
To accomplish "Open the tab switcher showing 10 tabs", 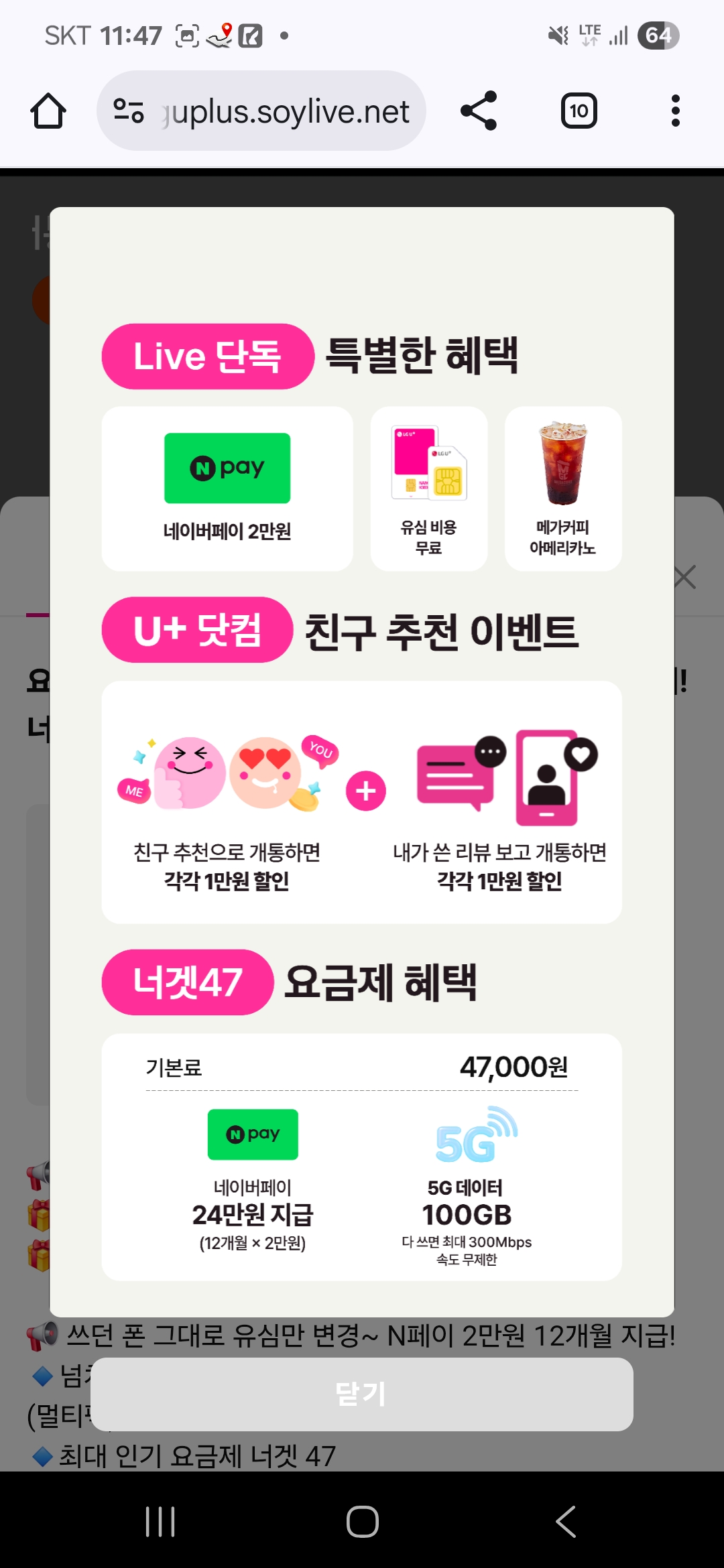I will tap(579, 111).
